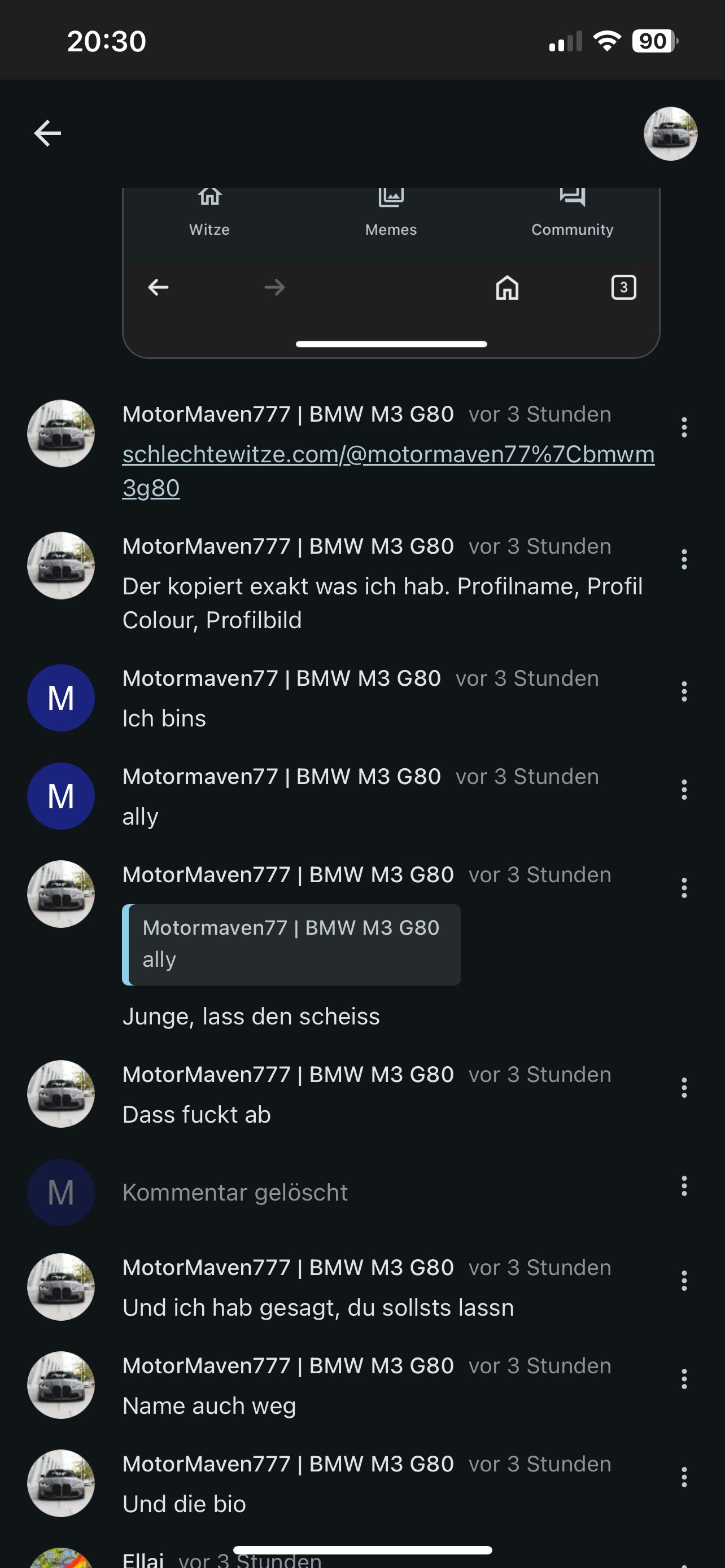
Task: Open your profile avatar at top right
Action: (670, 133)
